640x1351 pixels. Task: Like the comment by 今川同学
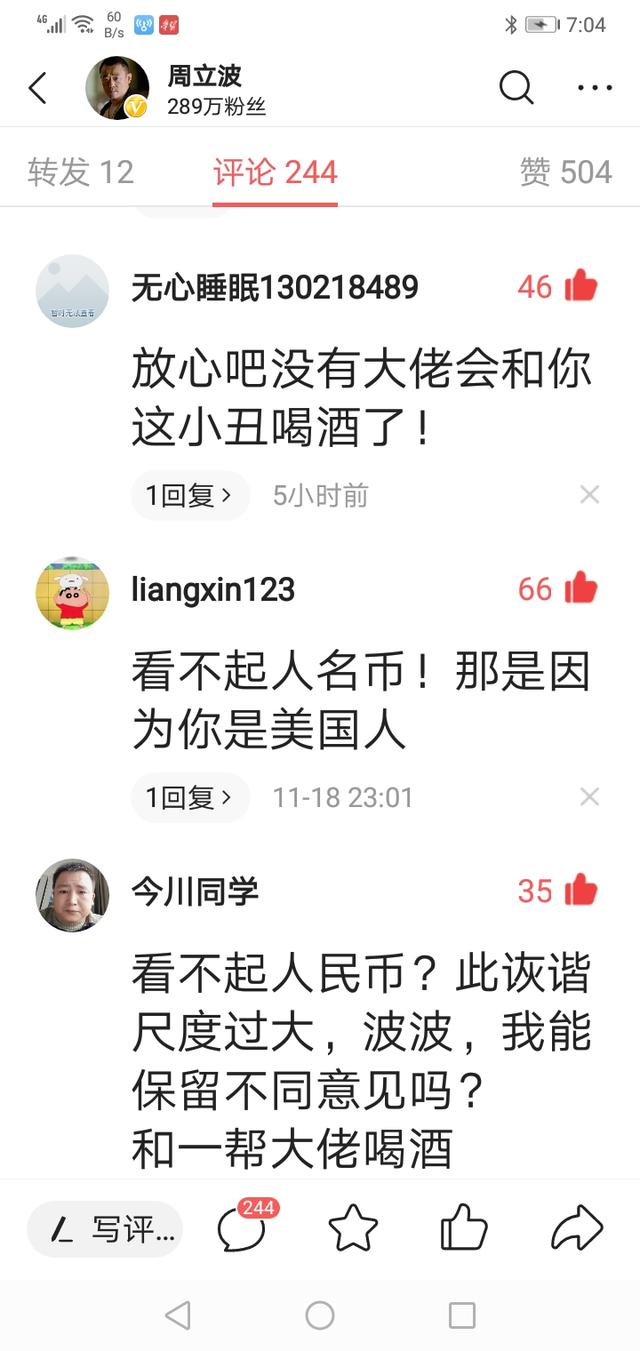(x=580, y=890)
